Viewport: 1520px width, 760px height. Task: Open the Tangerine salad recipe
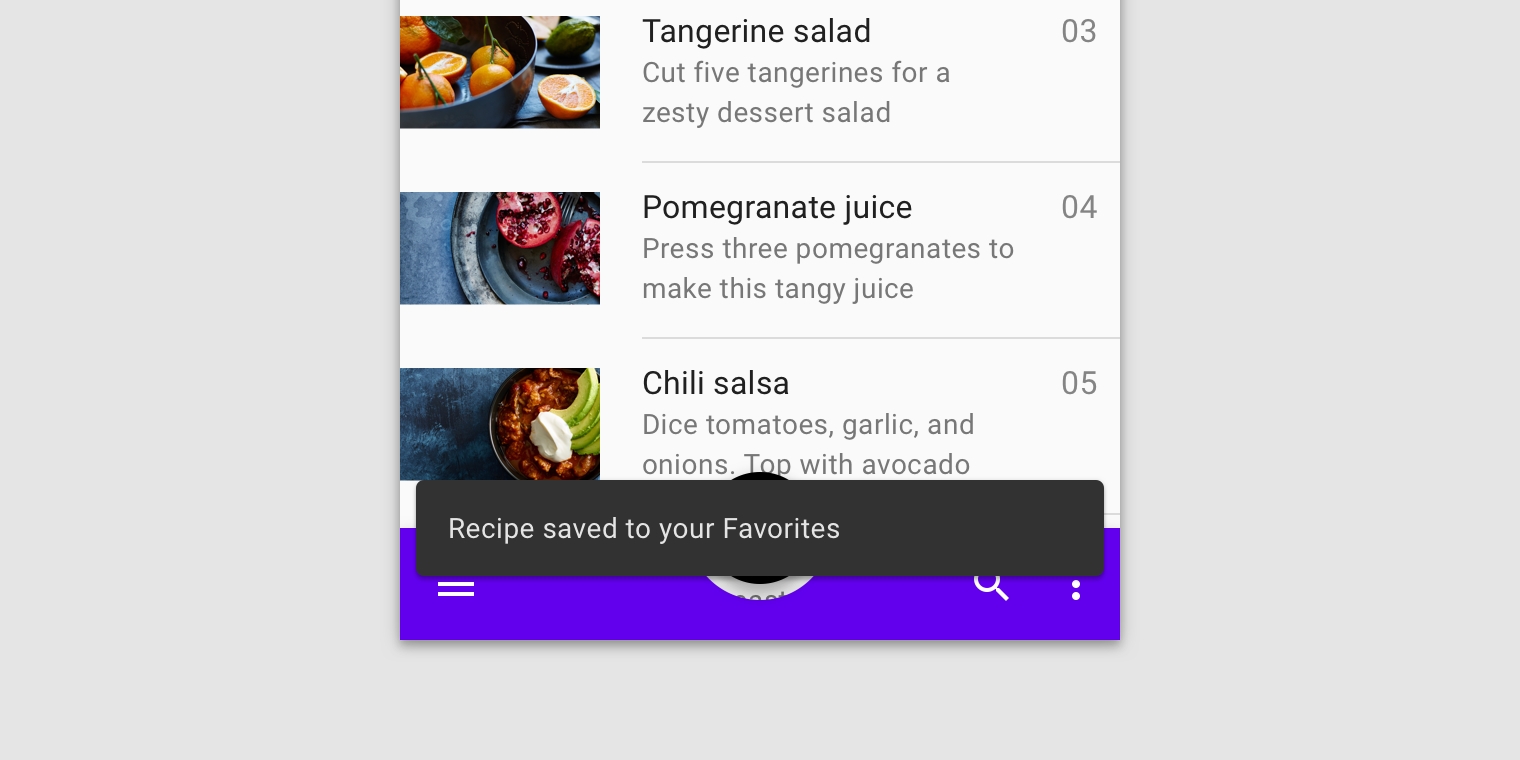pos(756,32)
